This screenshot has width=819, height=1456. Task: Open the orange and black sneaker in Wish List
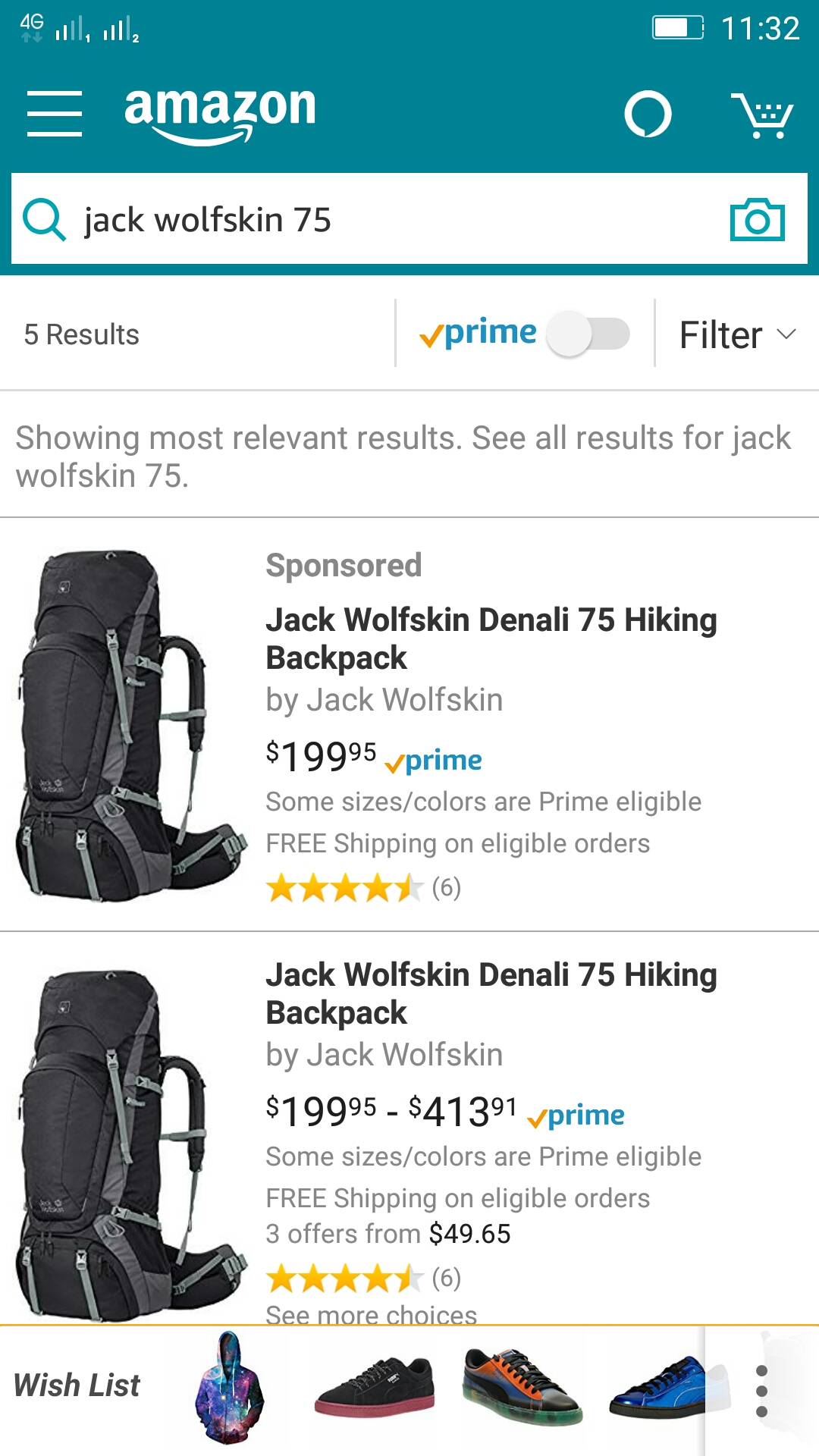[522, 1388]
